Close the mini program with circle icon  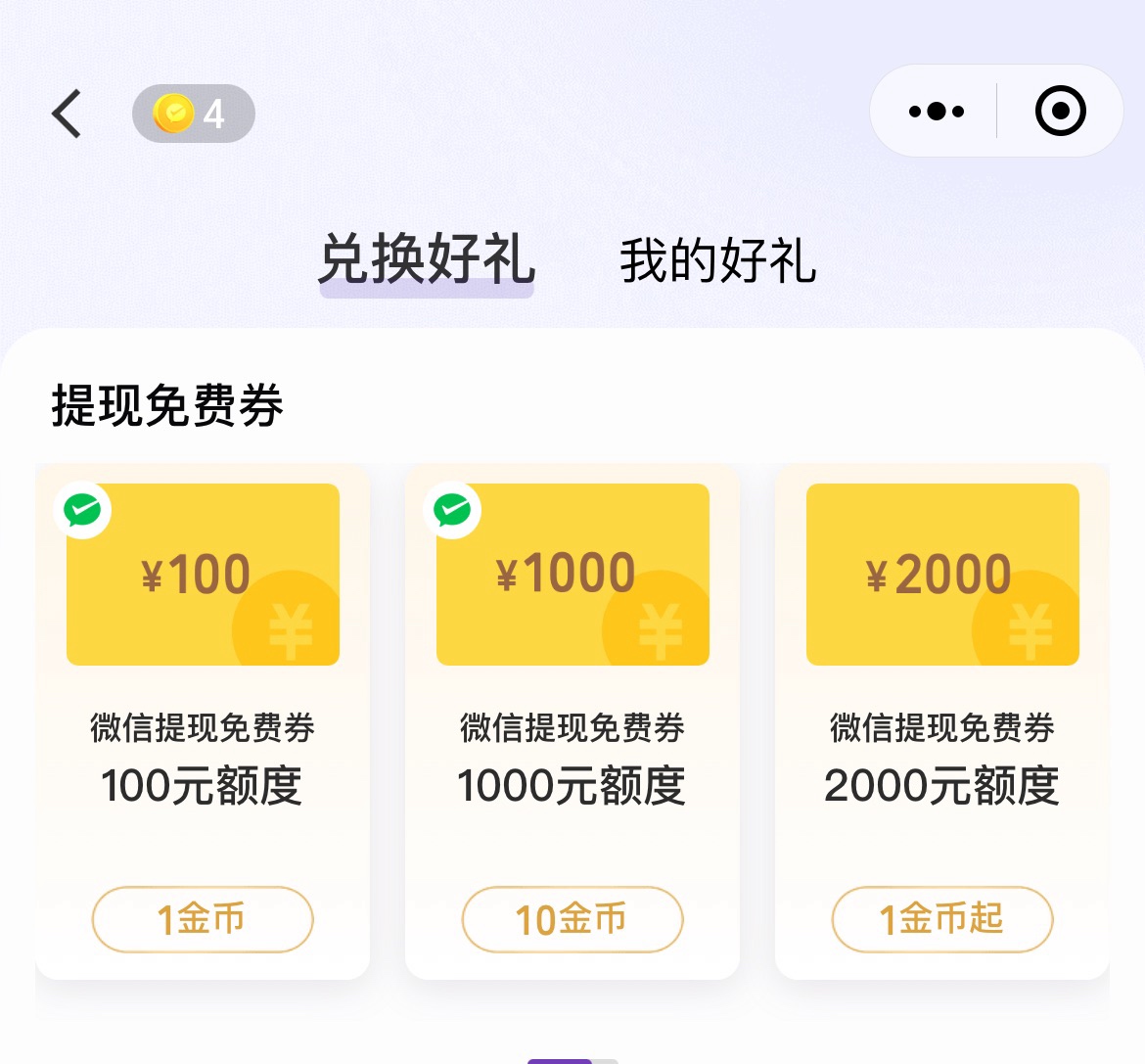tap(1060, 112)
